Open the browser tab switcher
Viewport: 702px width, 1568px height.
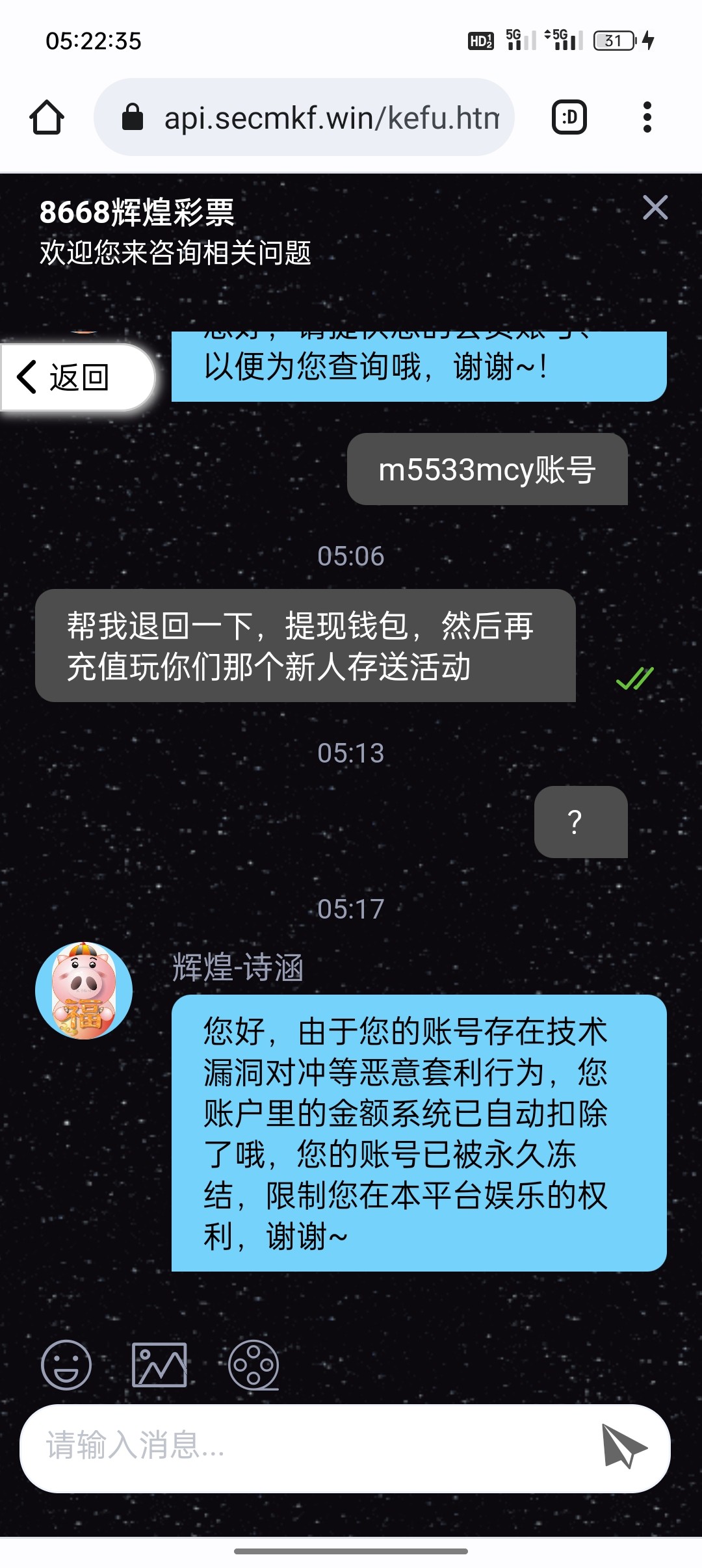[569, 118]
